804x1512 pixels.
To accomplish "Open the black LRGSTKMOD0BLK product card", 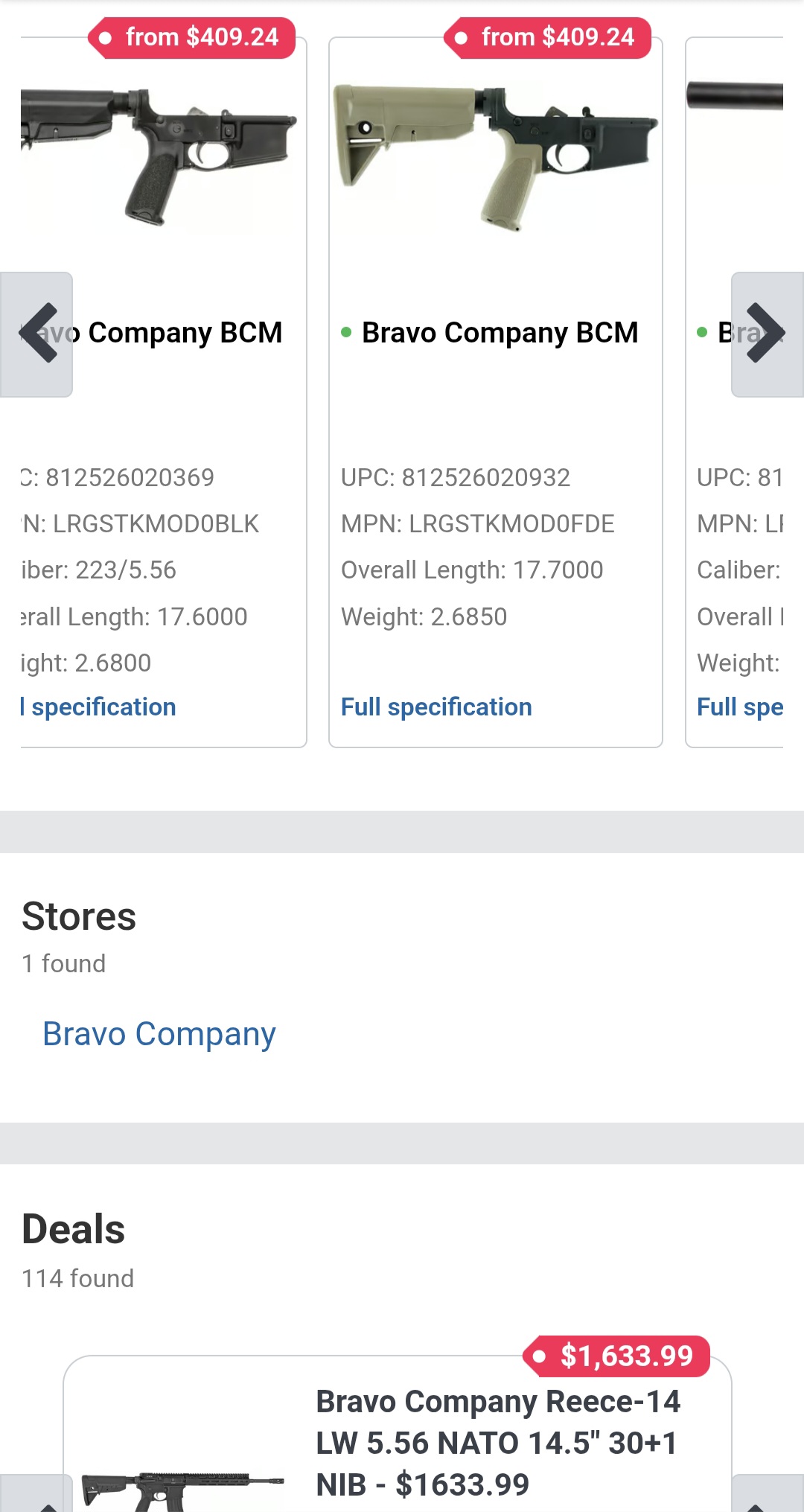I will pyautogui.click(x=164, y=392).
